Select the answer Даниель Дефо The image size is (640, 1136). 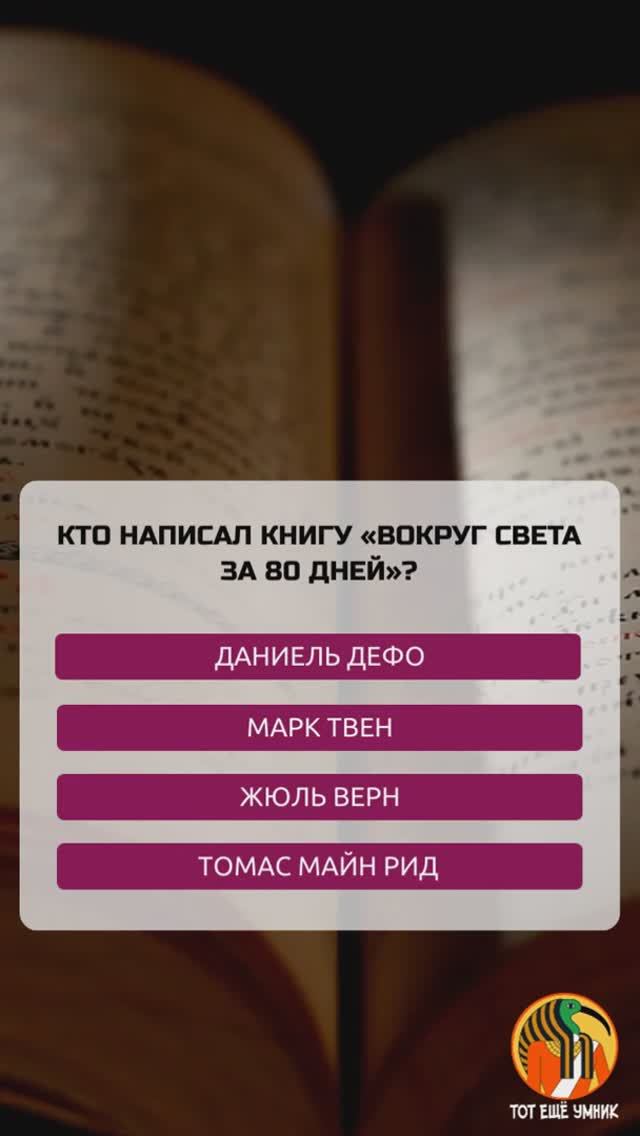[318, 656]
